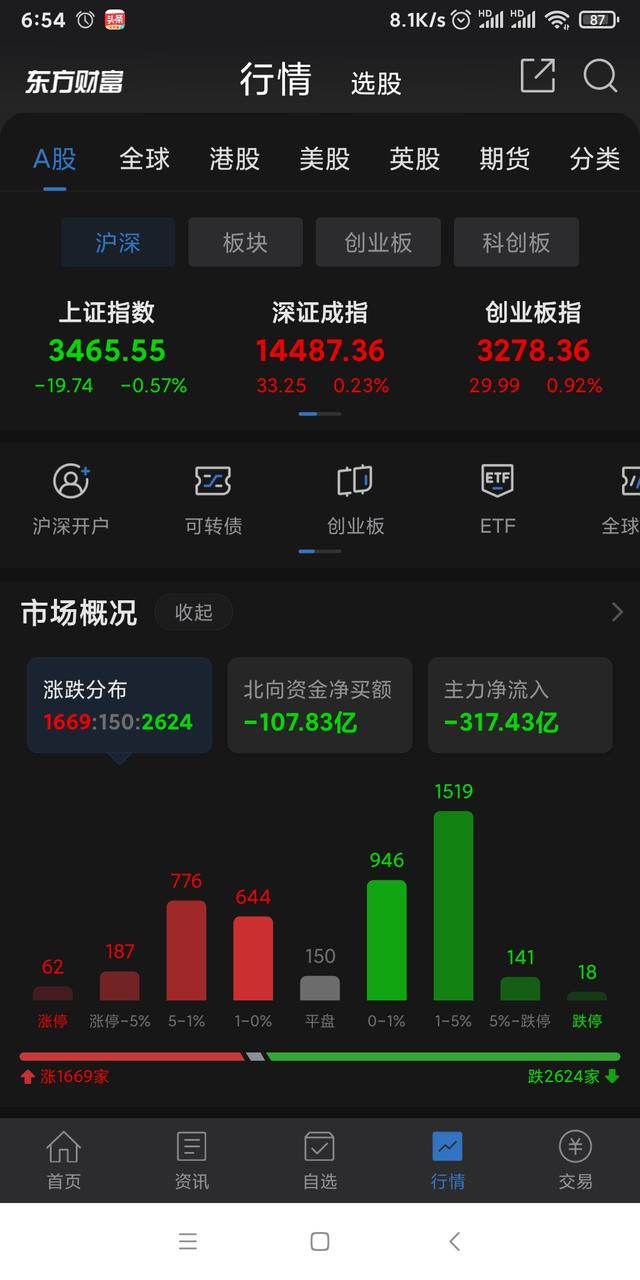Select the 港股 market tab
Viewport: 640px width, 1280px height.
(235, 159)
